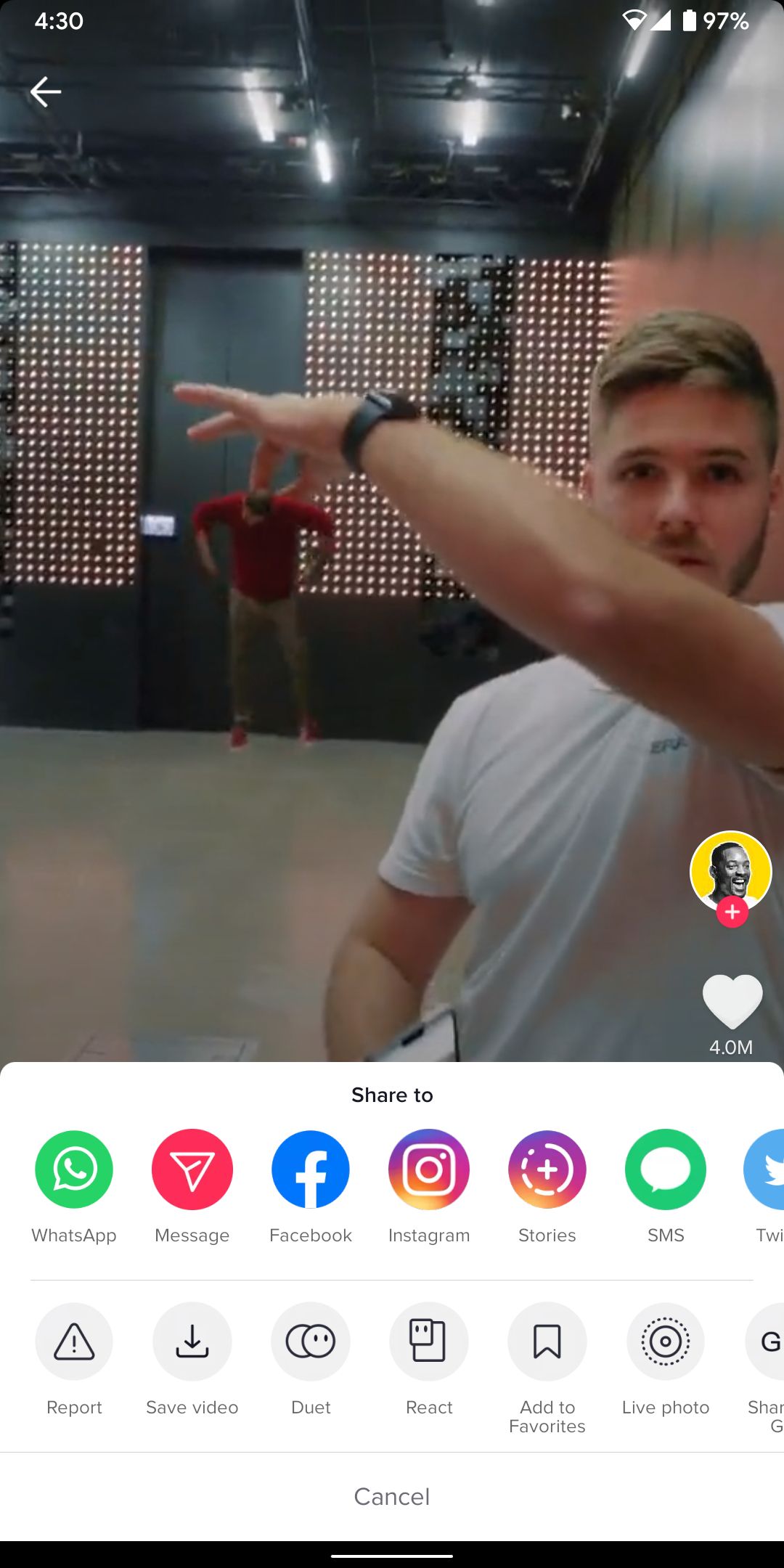Share the video to WhatsApp
Viewport: 784px width, 1568px height.
(x=74, y=1169)
